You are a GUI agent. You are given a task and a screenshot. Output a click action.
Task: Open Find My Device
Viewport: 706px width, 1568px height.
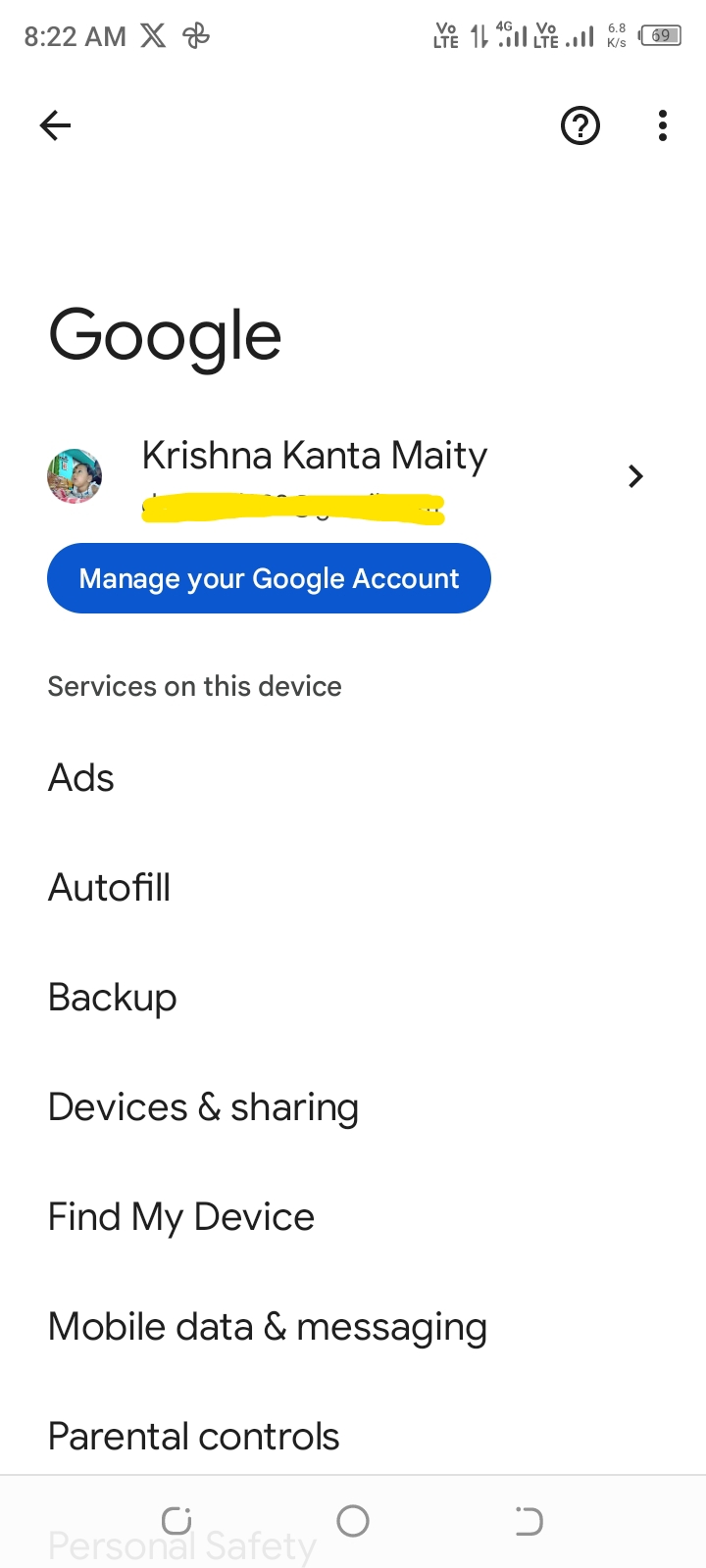click(x=181, y=1217)
